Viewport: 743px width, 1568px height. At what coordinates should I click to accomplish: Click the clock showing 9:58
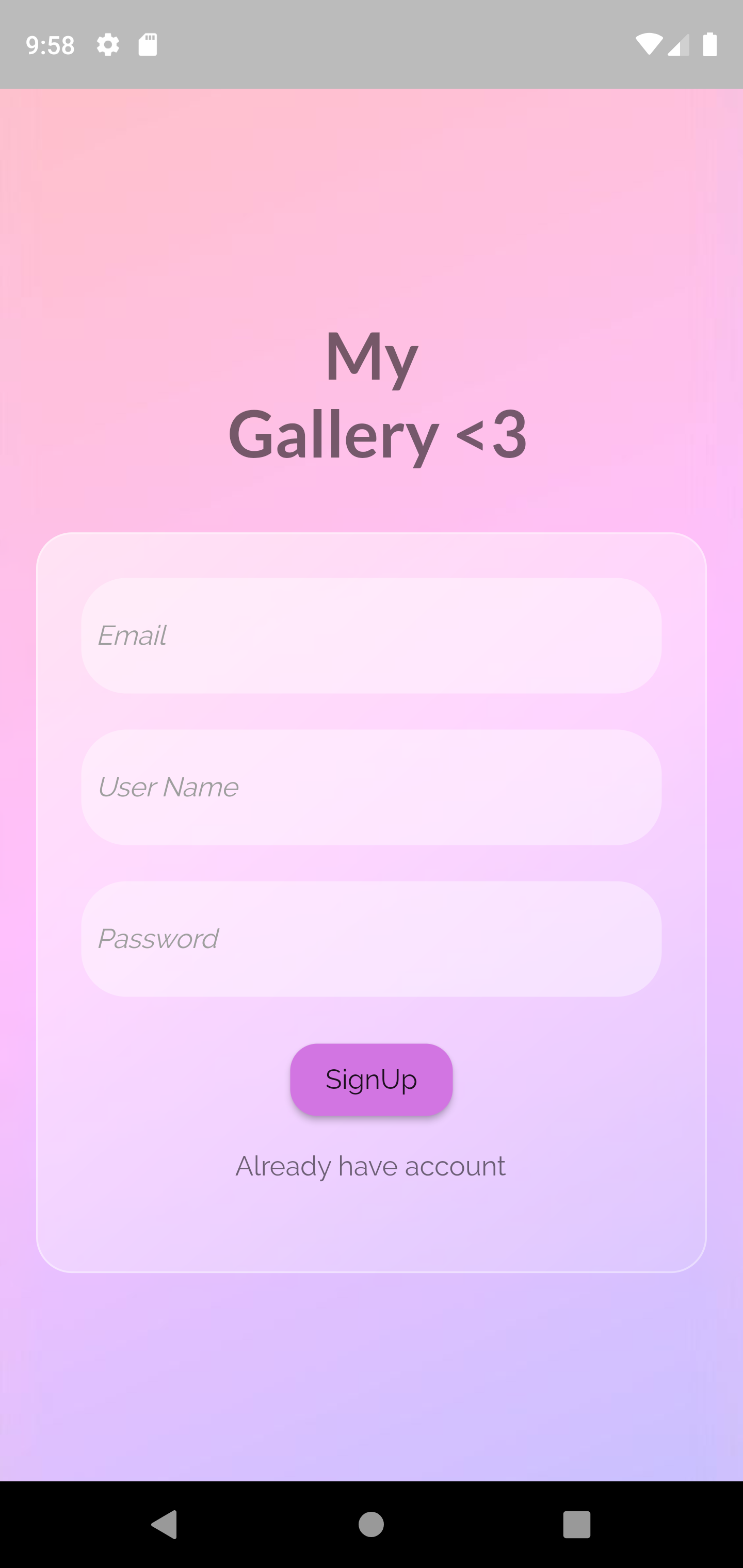coord(50,44)
